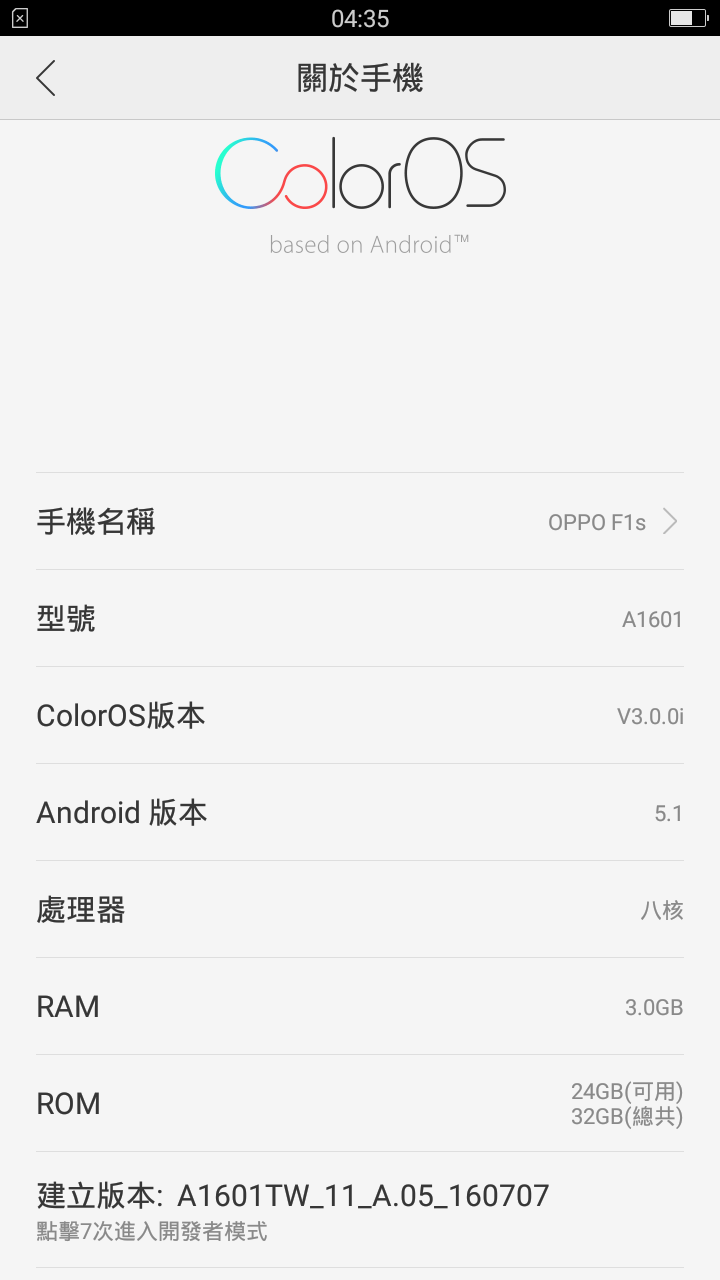Open the 手機名稱 row showing OPPO F1s
Viewport: 720px width, 1280px height.
pos(360,521)
